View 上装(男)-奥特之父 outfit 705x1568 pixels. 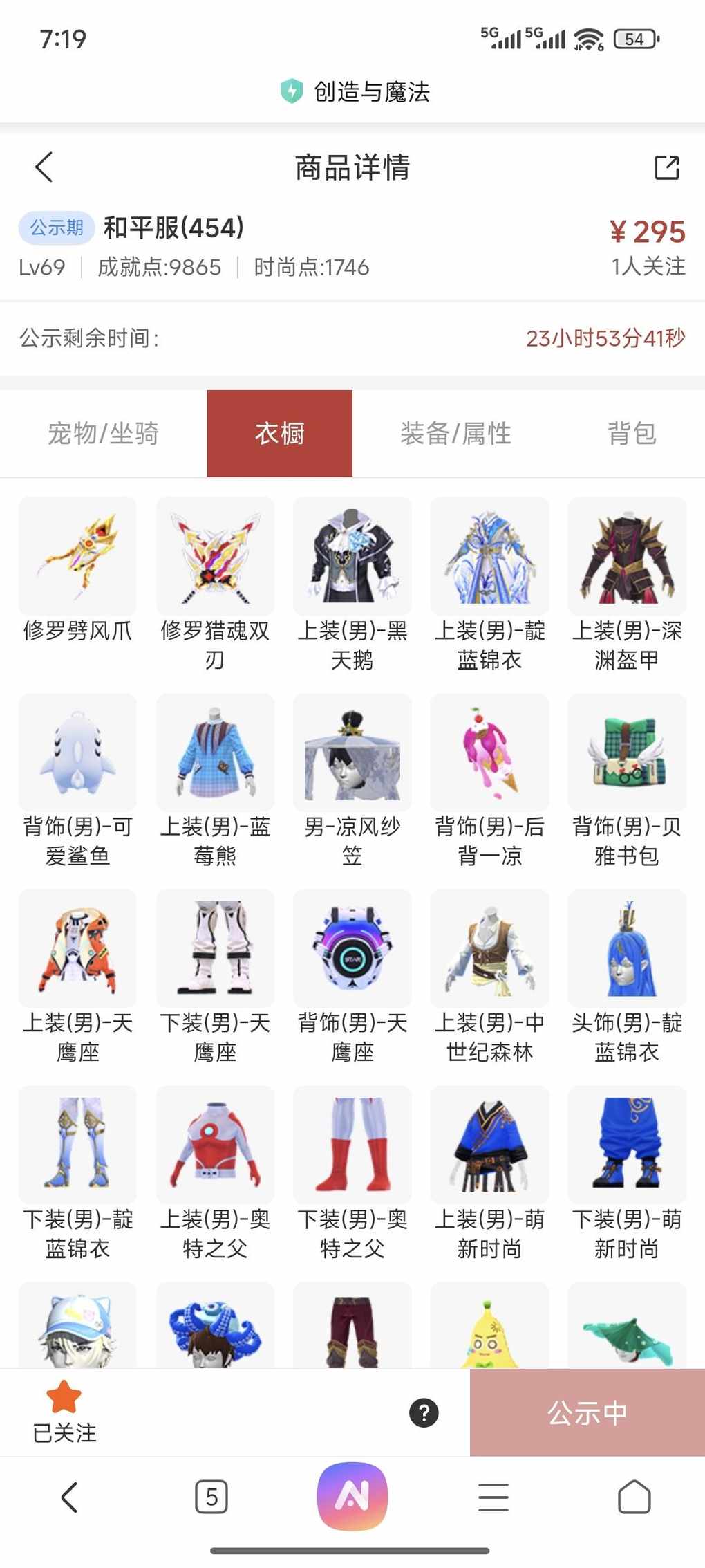[215, 1145]
